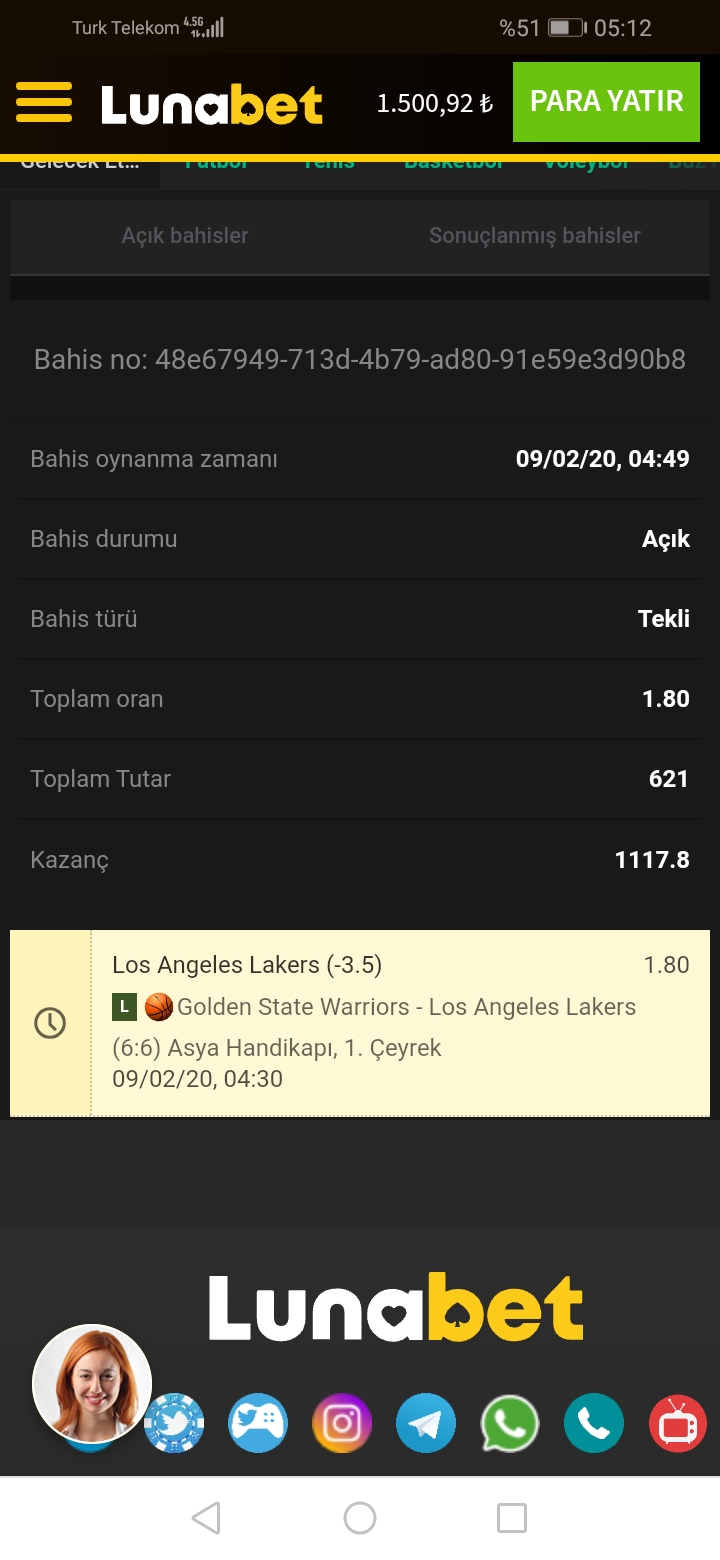Open the live support agent avatar
Screen dimensions: 720x1560
(x=92, y=1384)
